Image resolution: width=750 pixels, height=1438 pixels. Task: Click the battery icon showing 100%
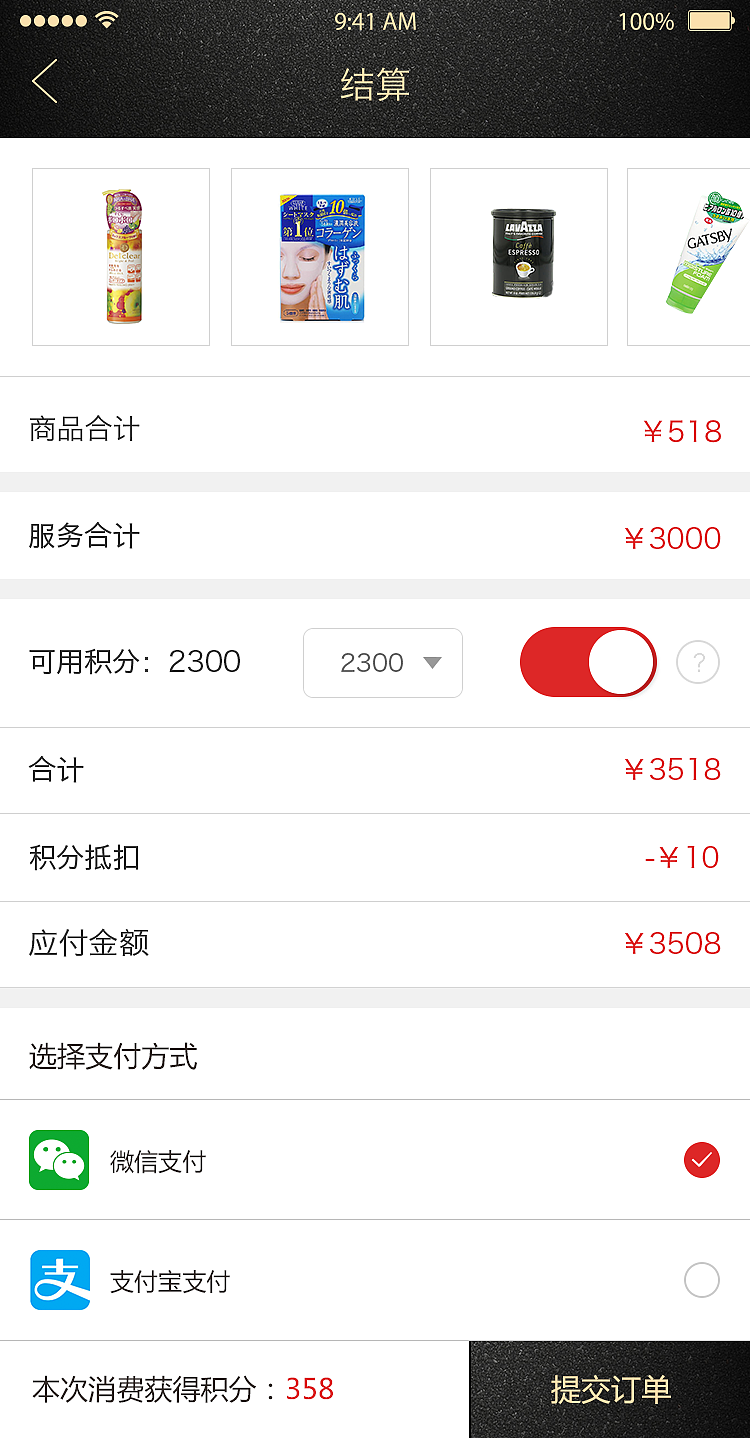[710, 20]
